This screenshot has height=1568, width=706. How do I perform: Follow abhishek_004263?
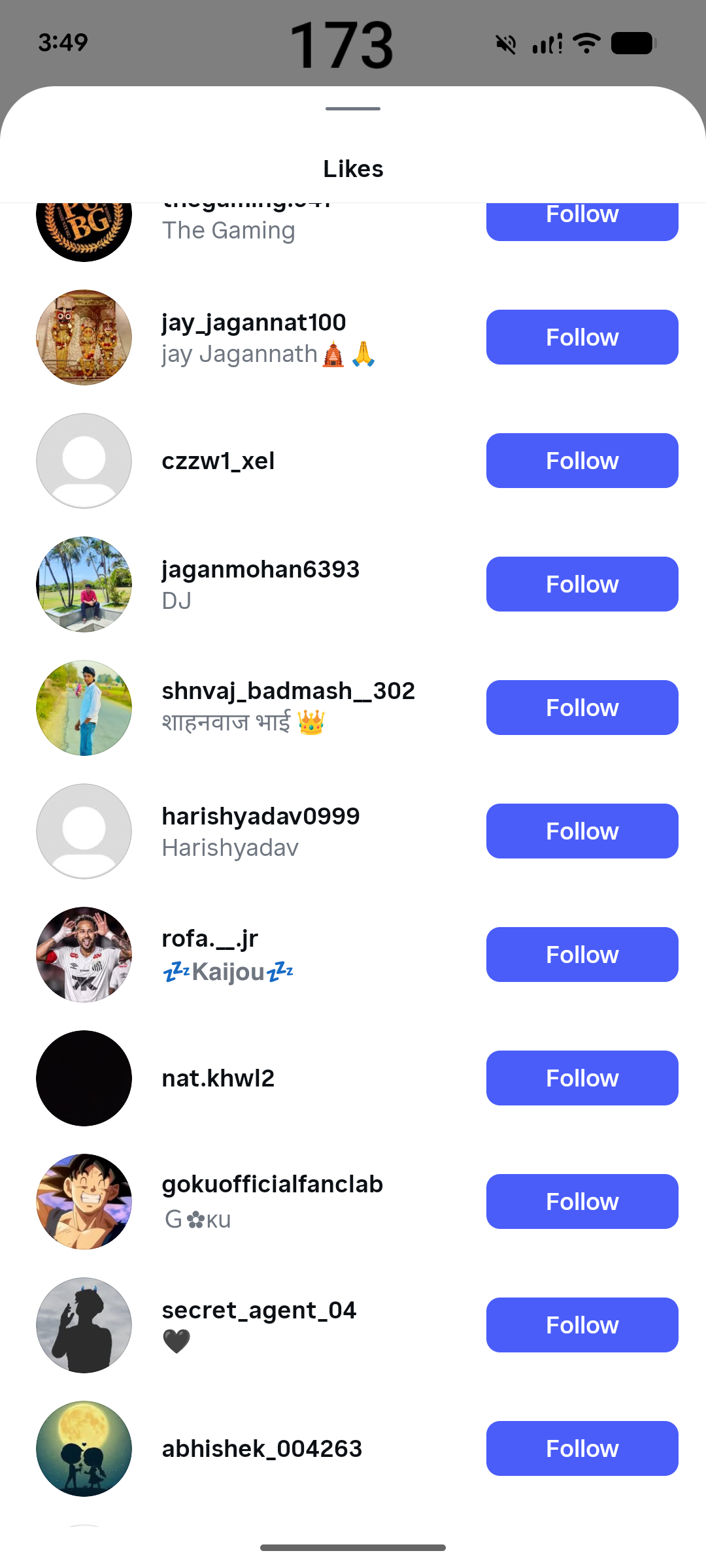coord(582,1448)
